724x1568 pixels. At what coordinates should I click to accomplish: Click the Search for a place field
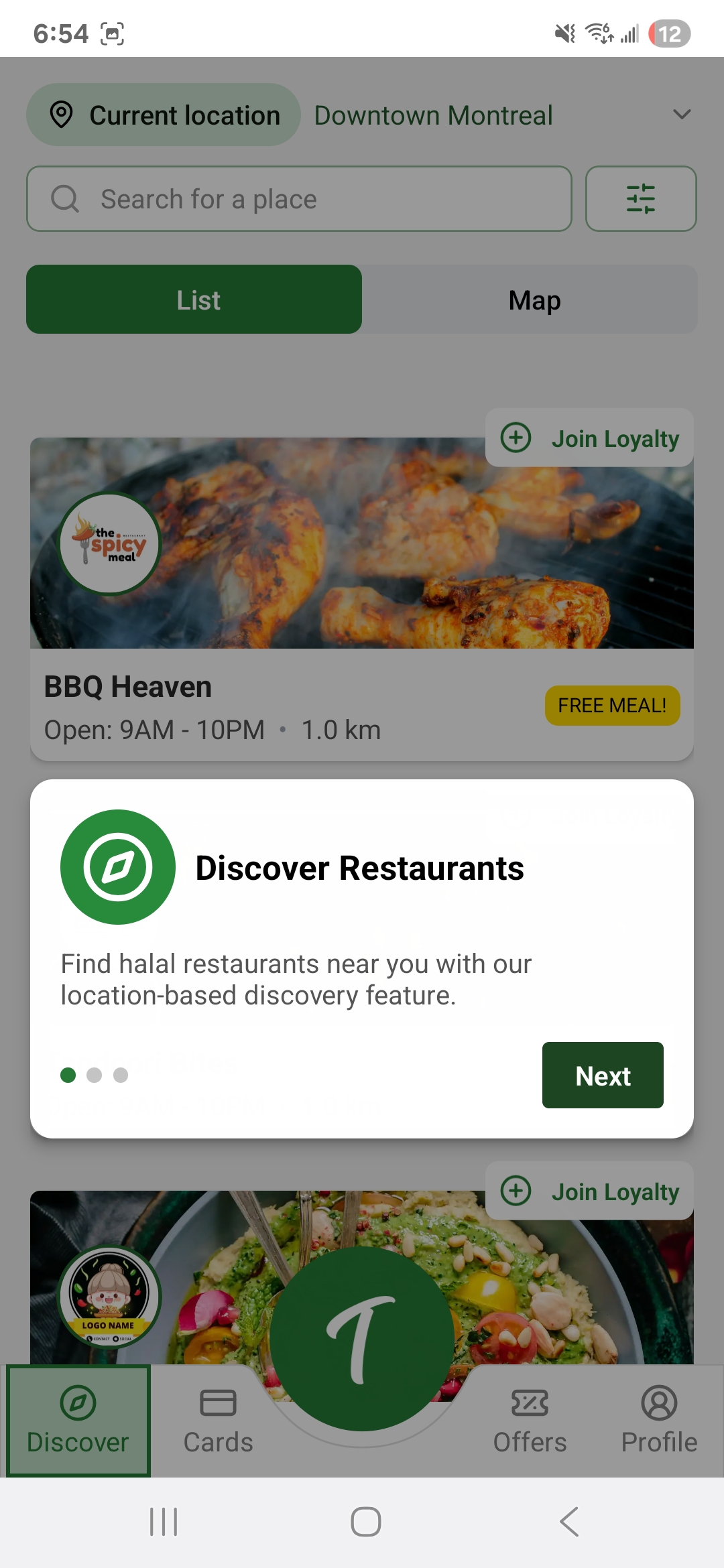[298, 198]
